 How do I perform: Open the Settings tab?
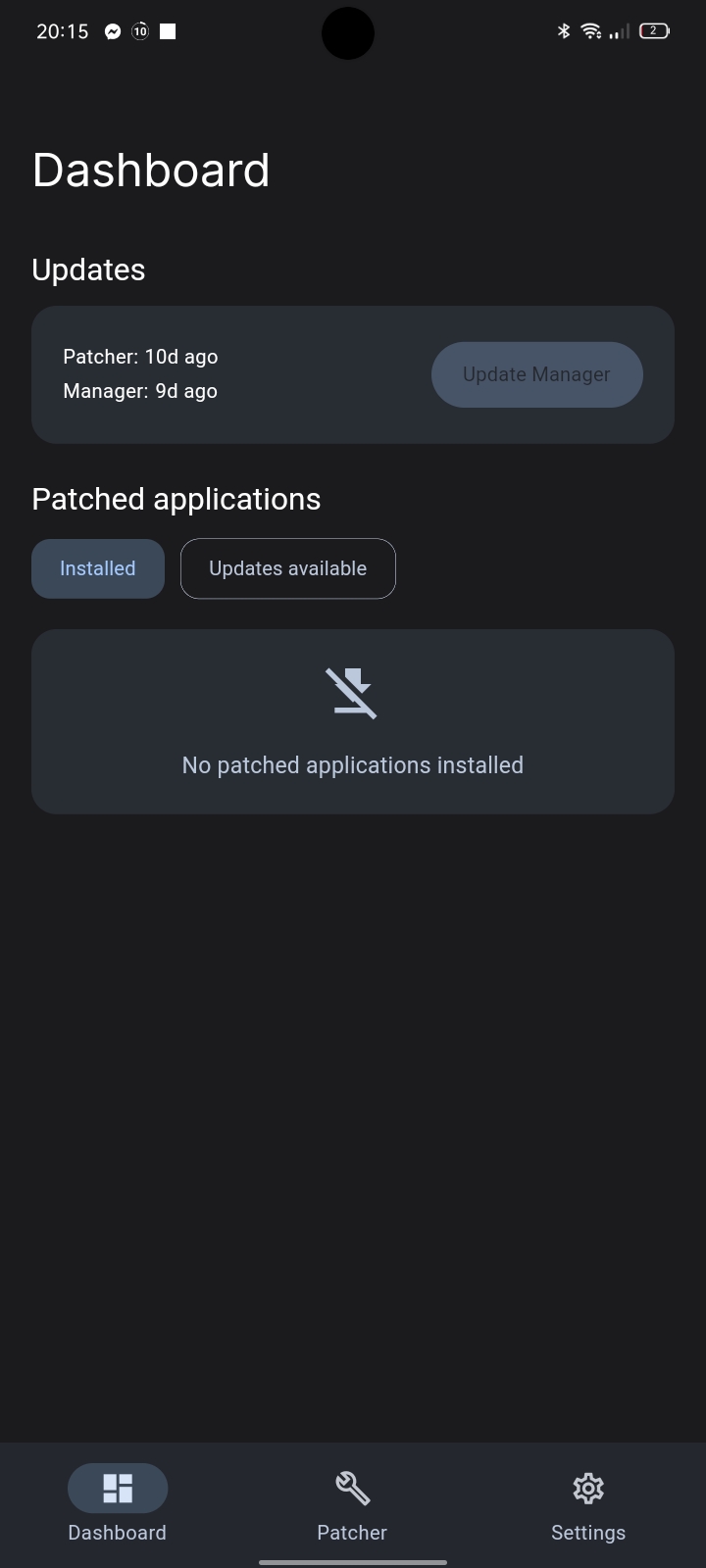(587, 1507)
